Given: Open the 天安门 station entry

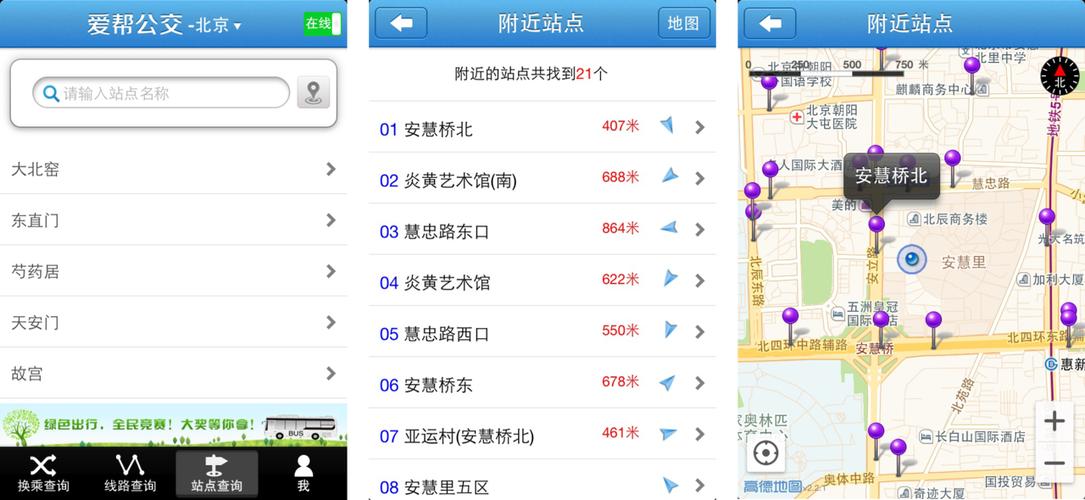Looking at the screenshot, I should (173, 322).
